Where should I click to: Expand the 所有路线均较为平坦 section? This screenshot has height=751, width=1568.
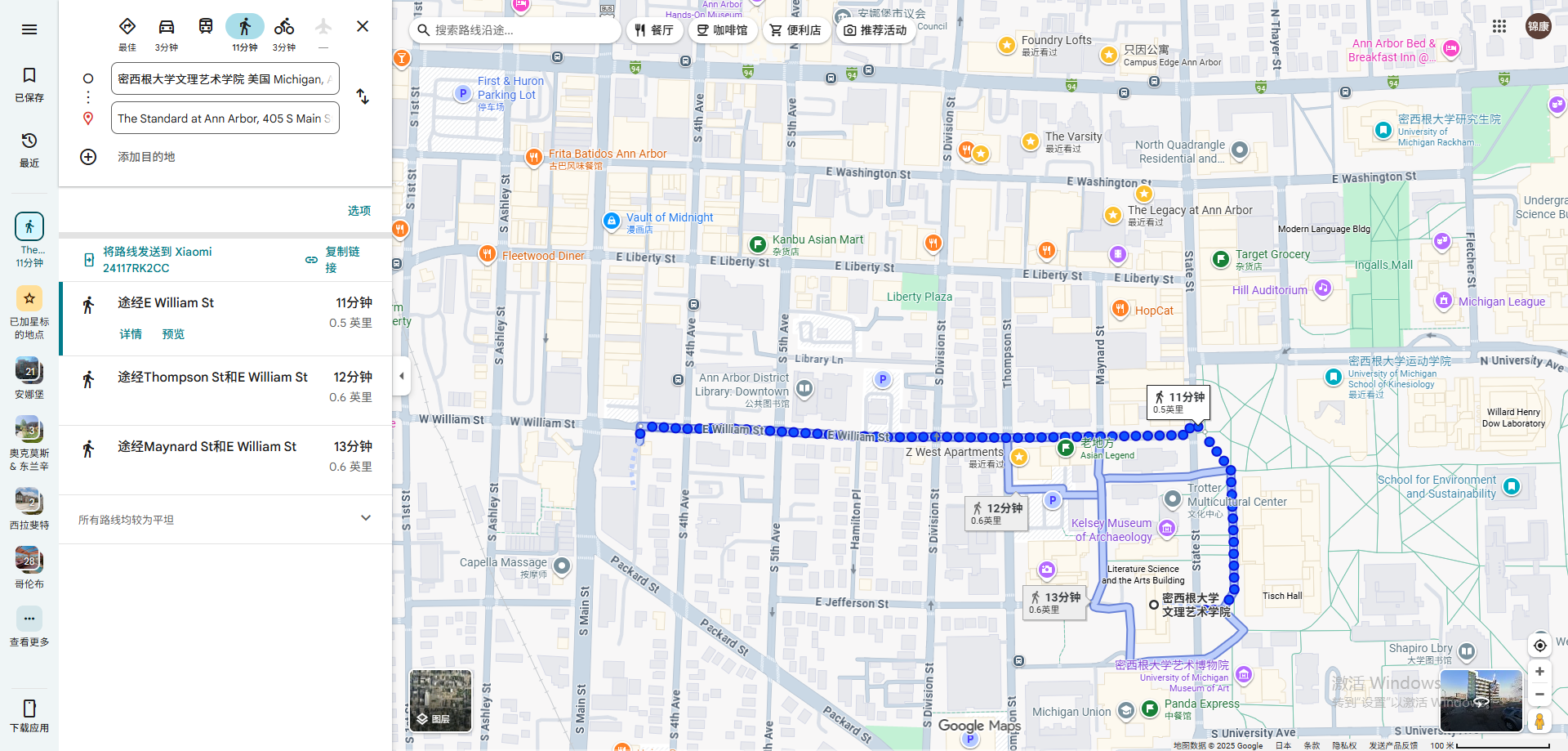click(365, 518)
